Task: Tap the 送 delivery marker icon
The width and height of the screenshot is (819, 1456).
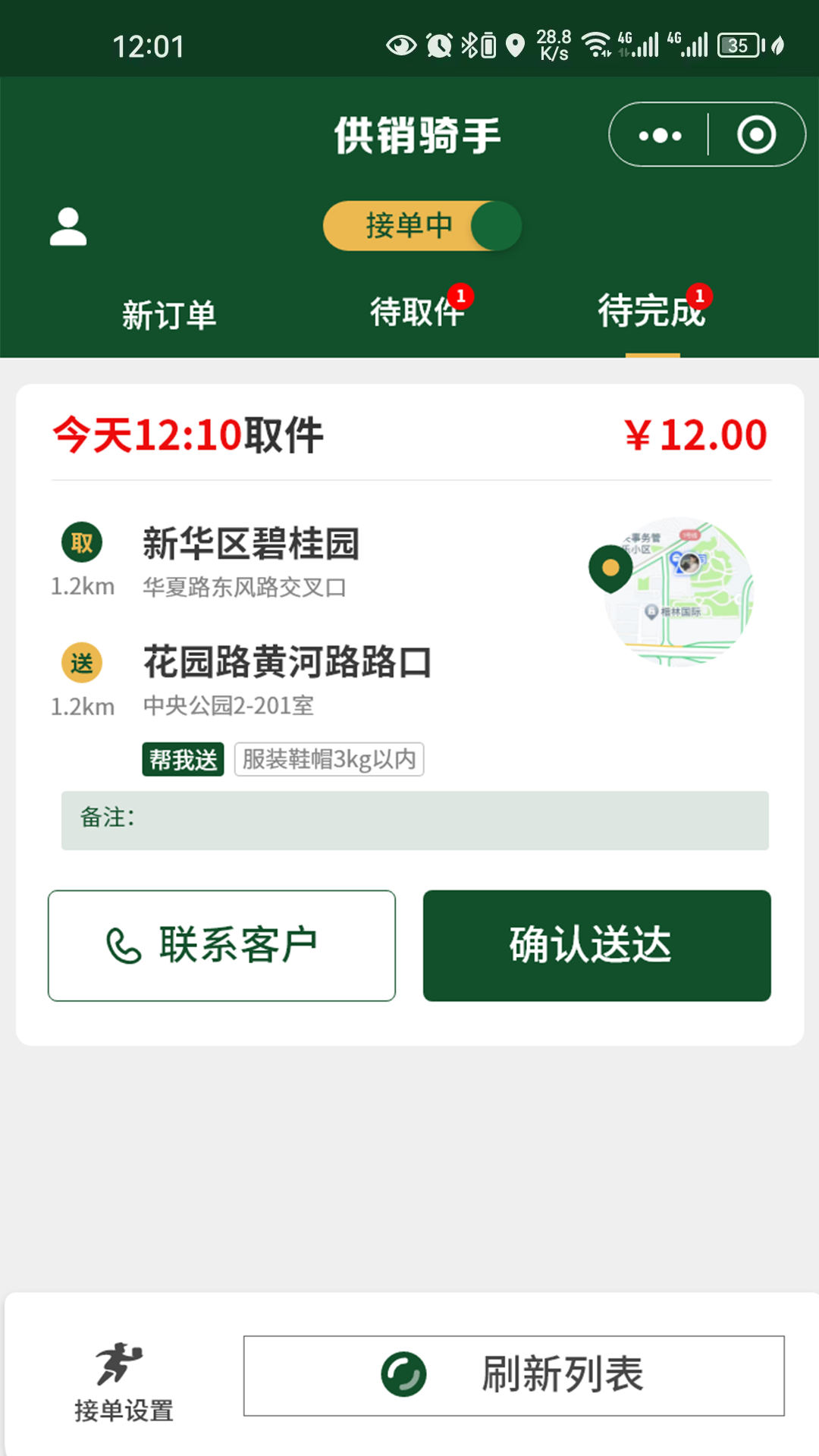Action: pos(82,661)
